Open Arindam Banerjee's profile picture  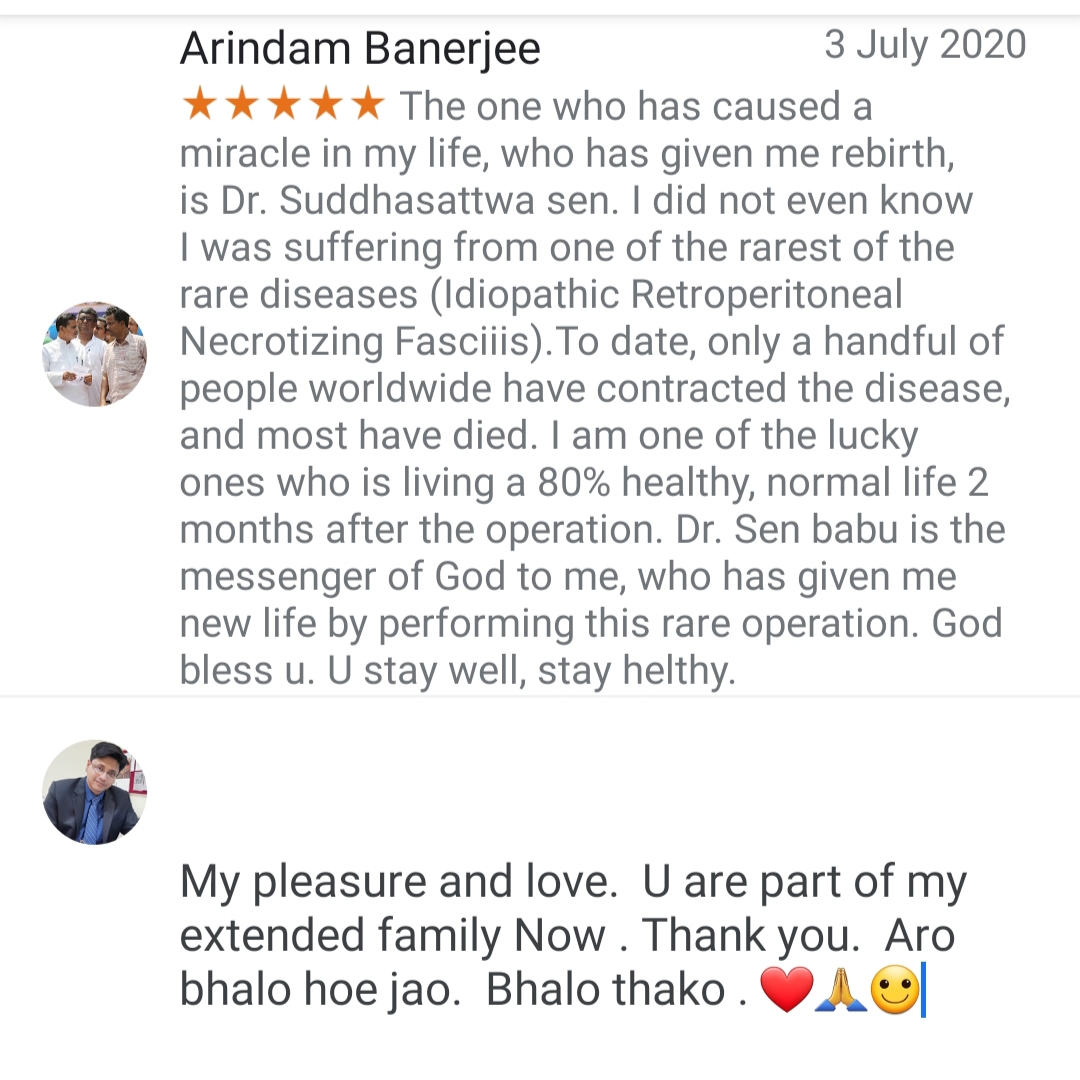95,355
